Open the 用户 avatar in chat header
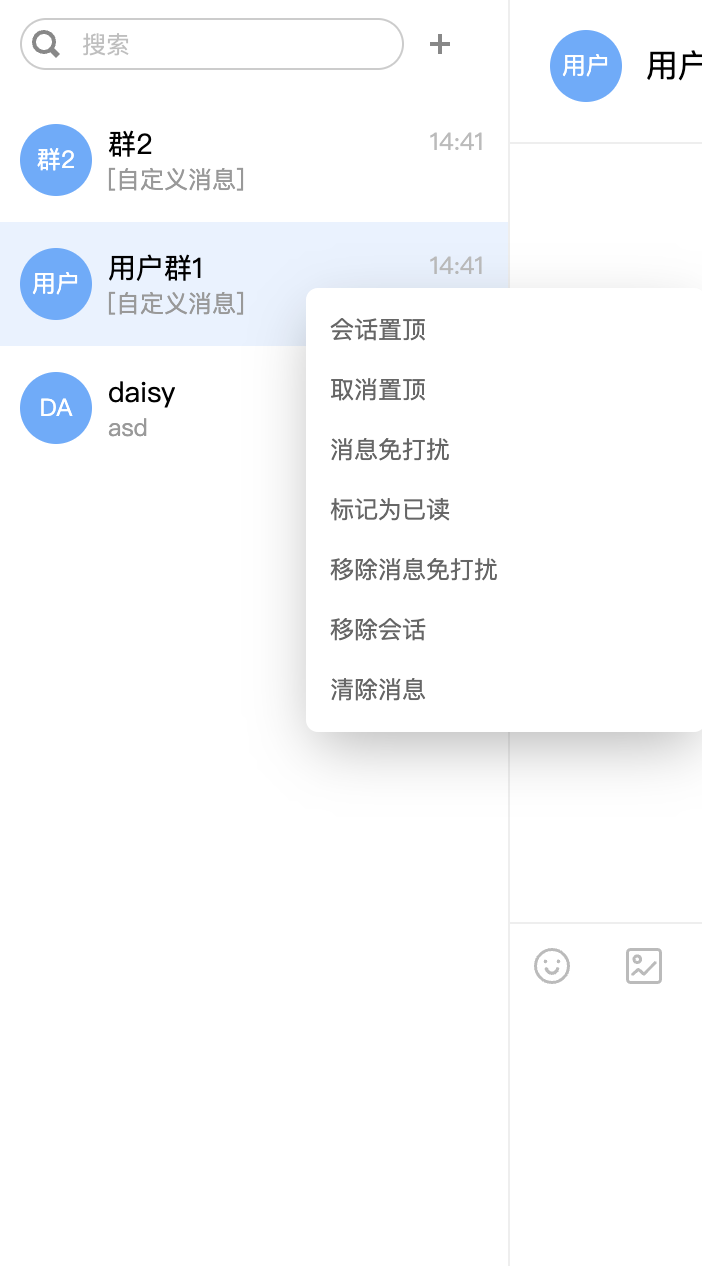 586,66
